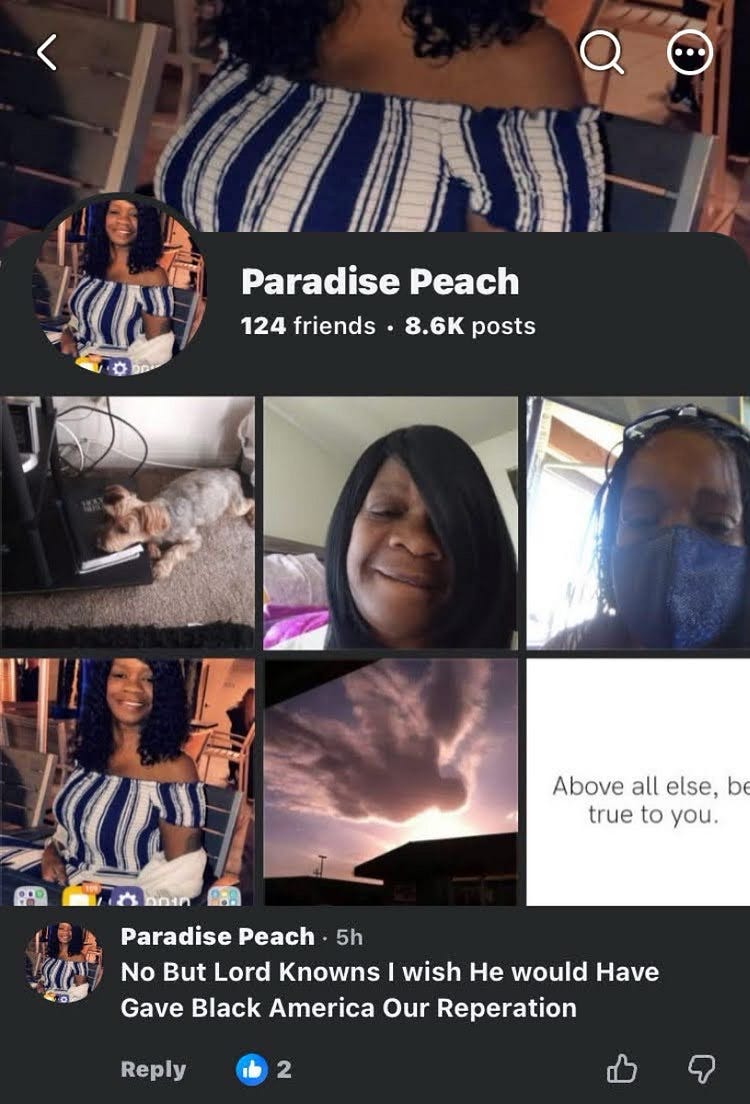
Task: Downvote the comment with thumbs-down icon
Action: tap(701, 1069)
